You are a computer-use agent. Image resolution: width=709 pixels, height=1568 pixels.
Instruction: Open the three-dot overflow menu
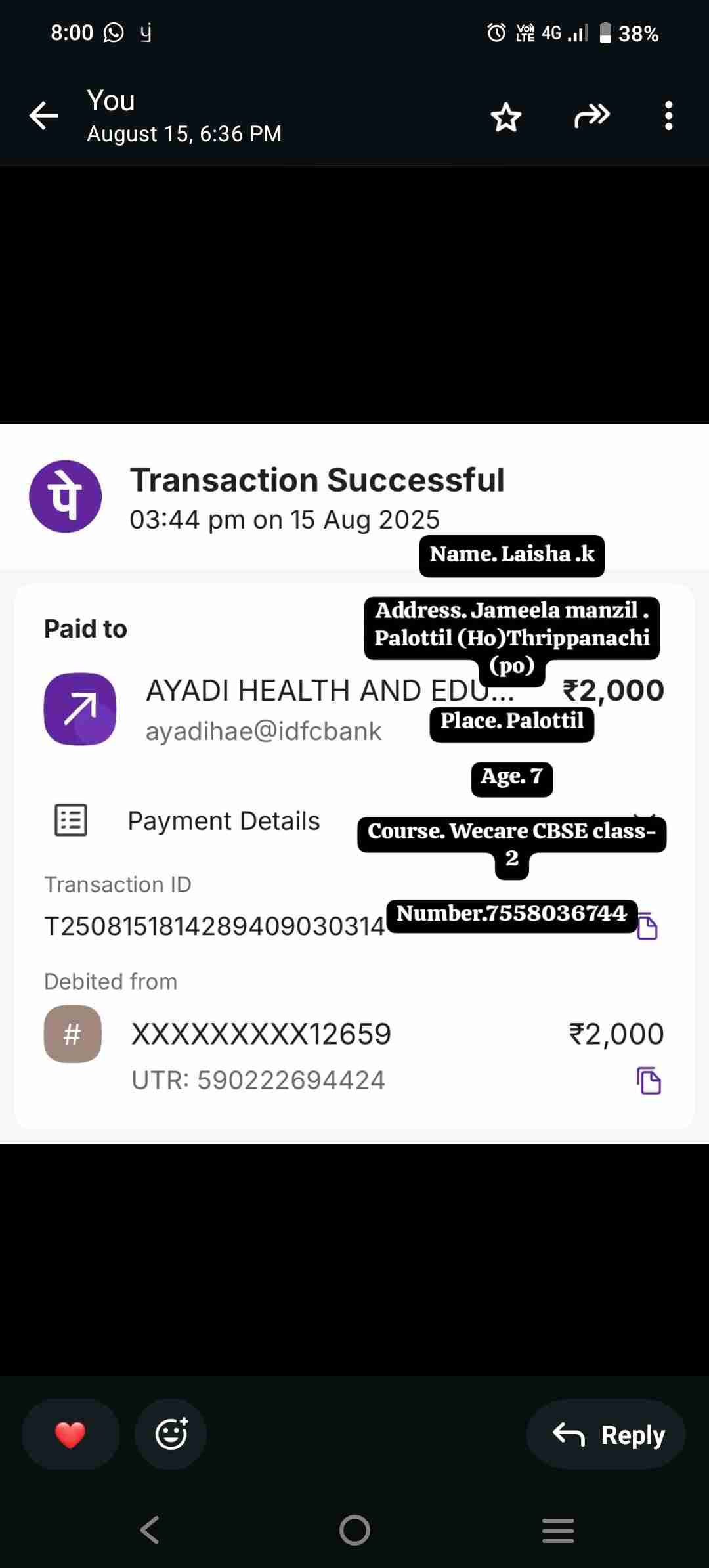[x=668, y=116]
